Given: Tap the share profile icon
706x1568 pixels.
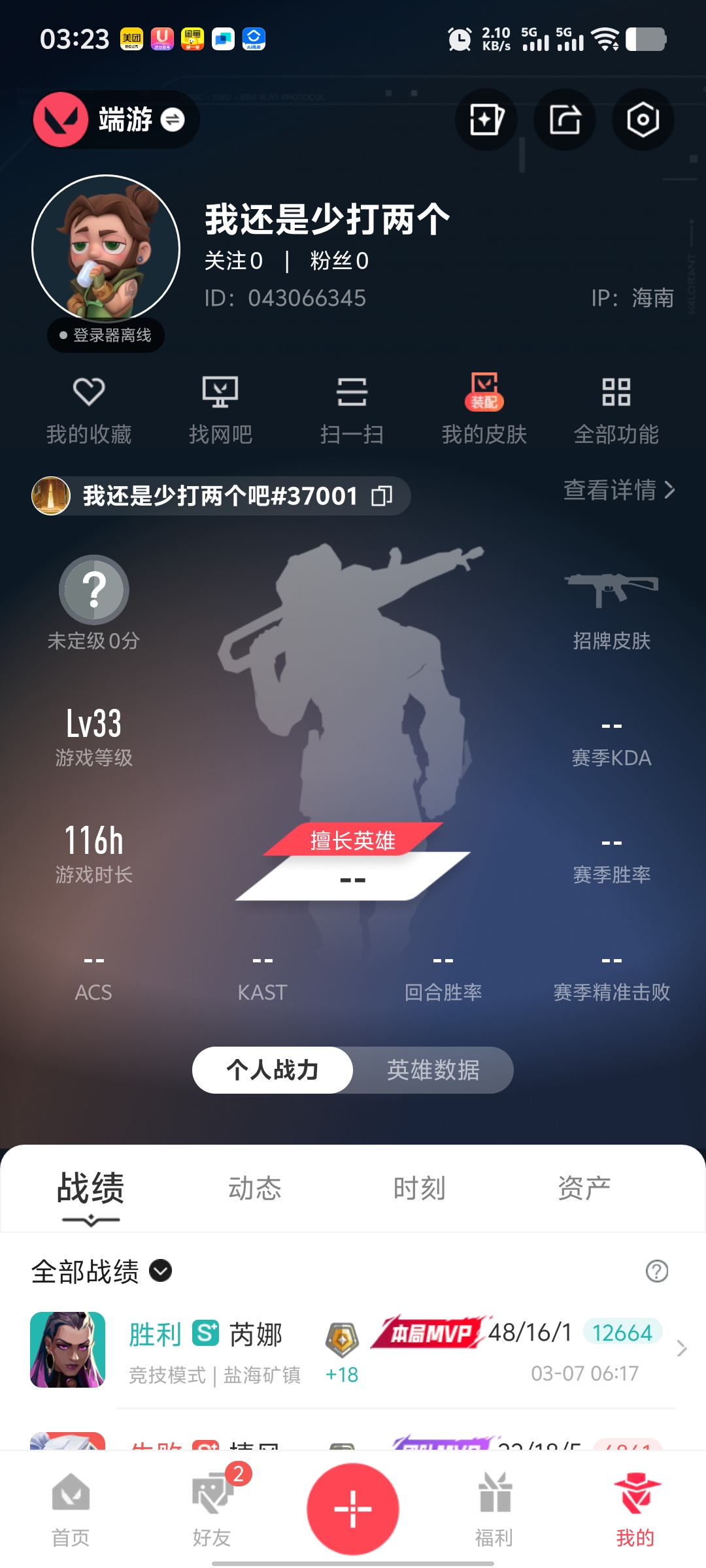Looking at the screenshot, I should (x=564, y=120).
